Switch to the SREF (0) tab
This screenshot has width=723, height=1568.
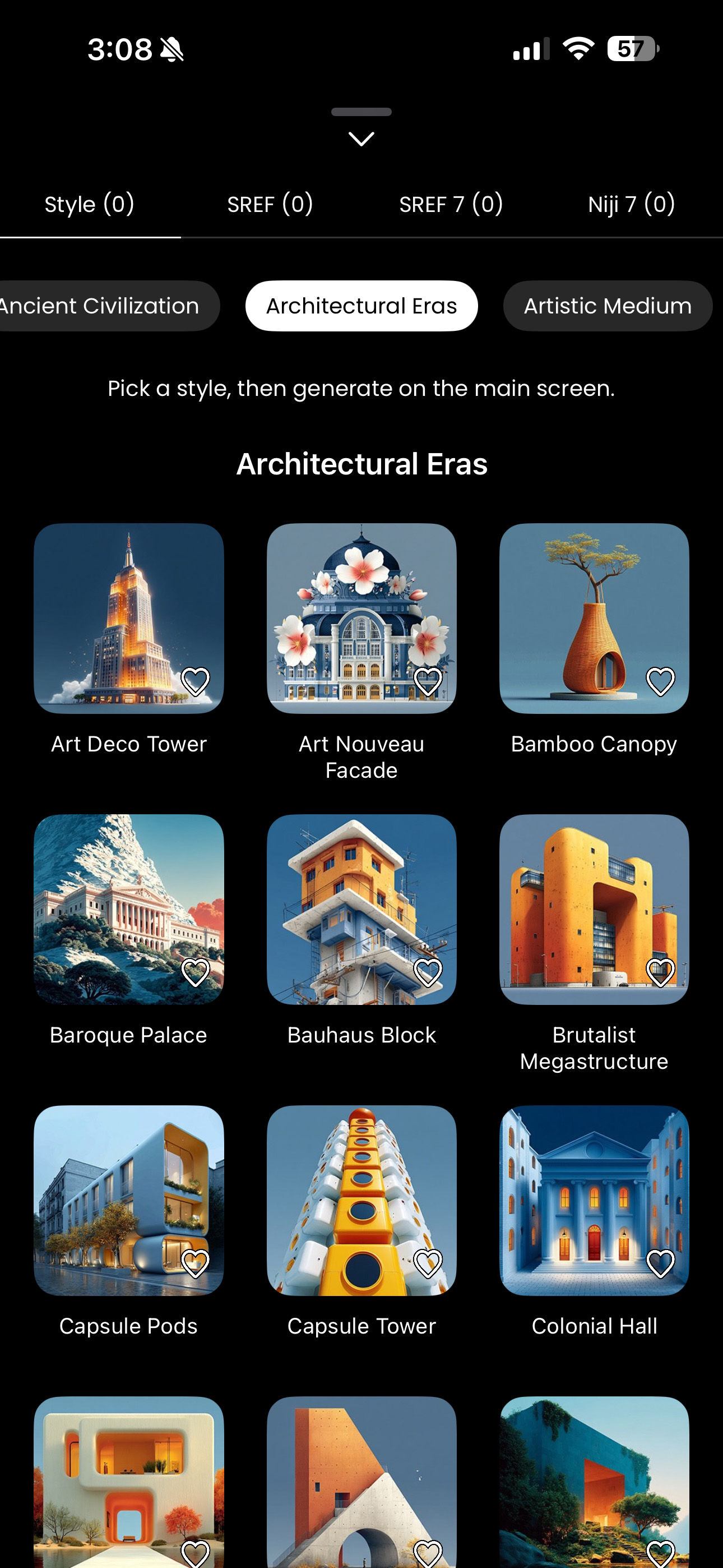click(x=270, y=205)
